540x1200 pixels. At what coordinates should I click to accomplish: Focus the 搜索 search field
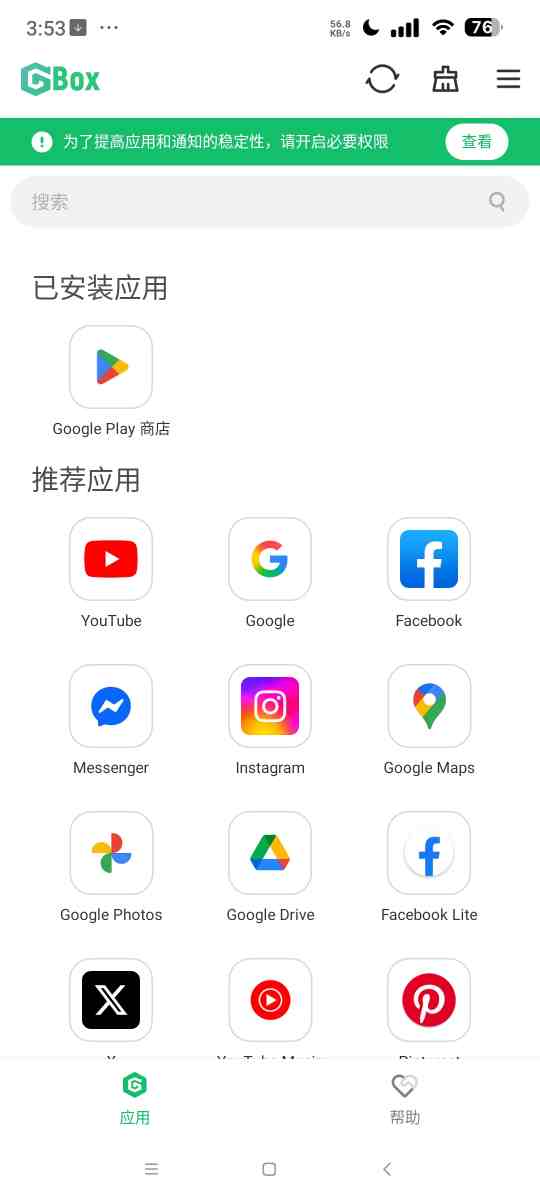pos(270,202)
